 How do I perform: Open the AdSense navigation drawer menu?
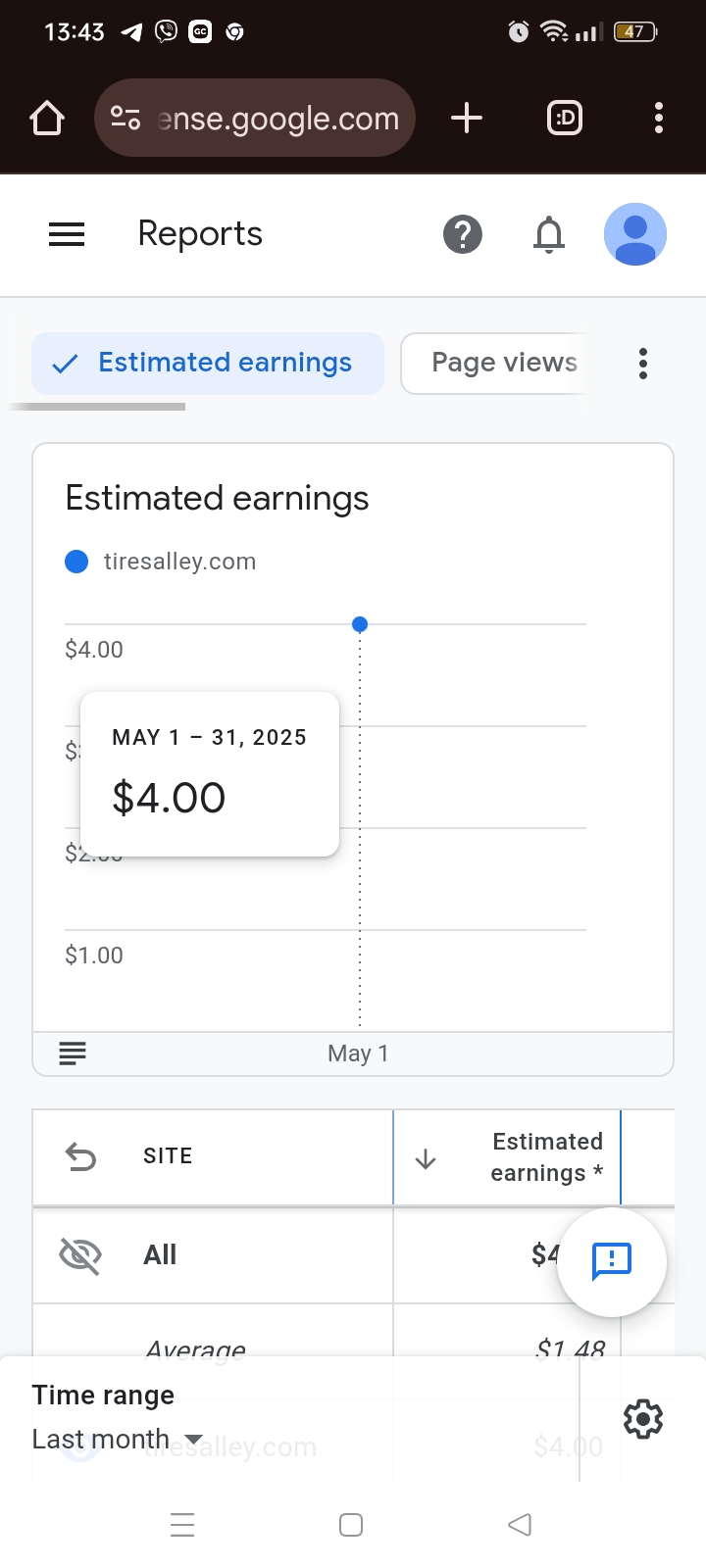tap(67, 235)
